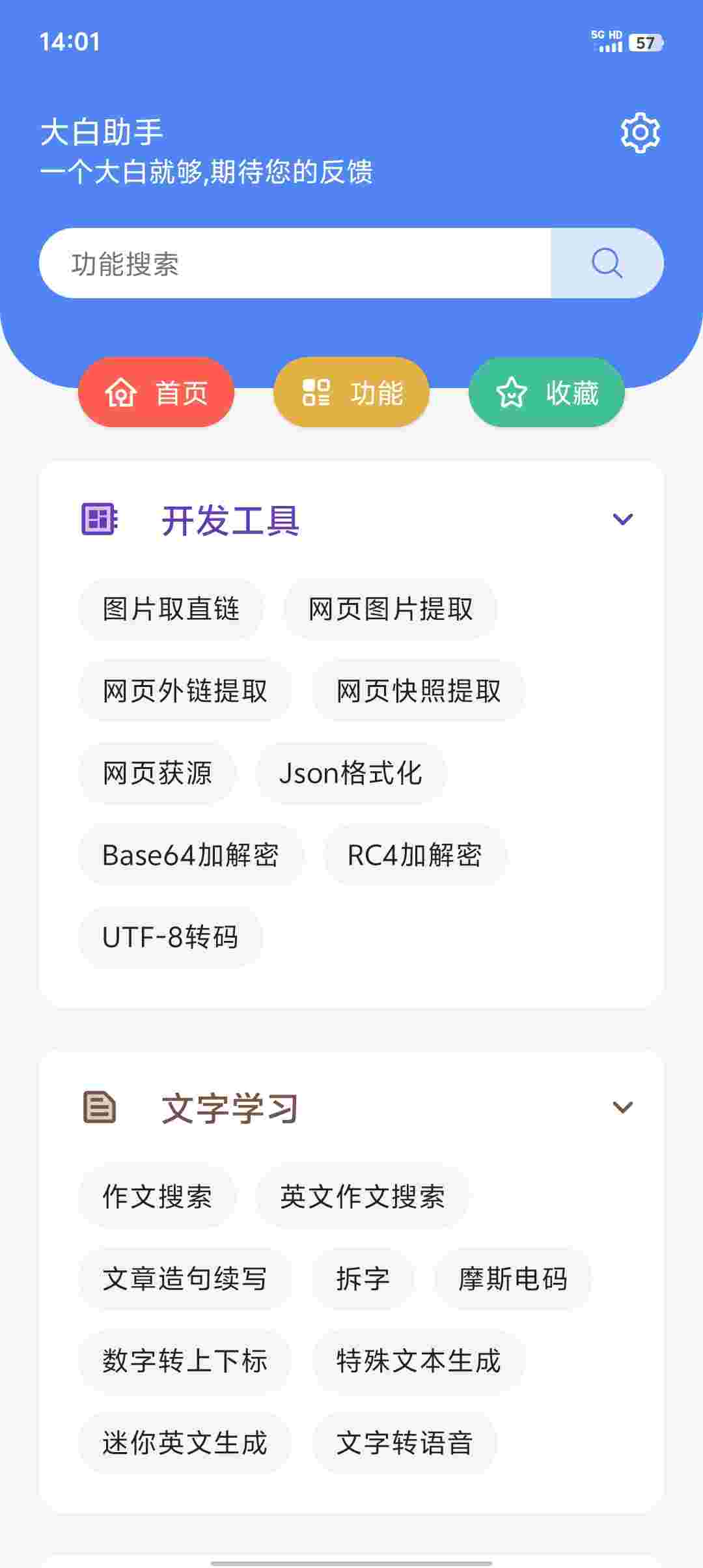
Task: Open the Base64加解密 tool
Action: pyautogui.click(x=191, y=856)
